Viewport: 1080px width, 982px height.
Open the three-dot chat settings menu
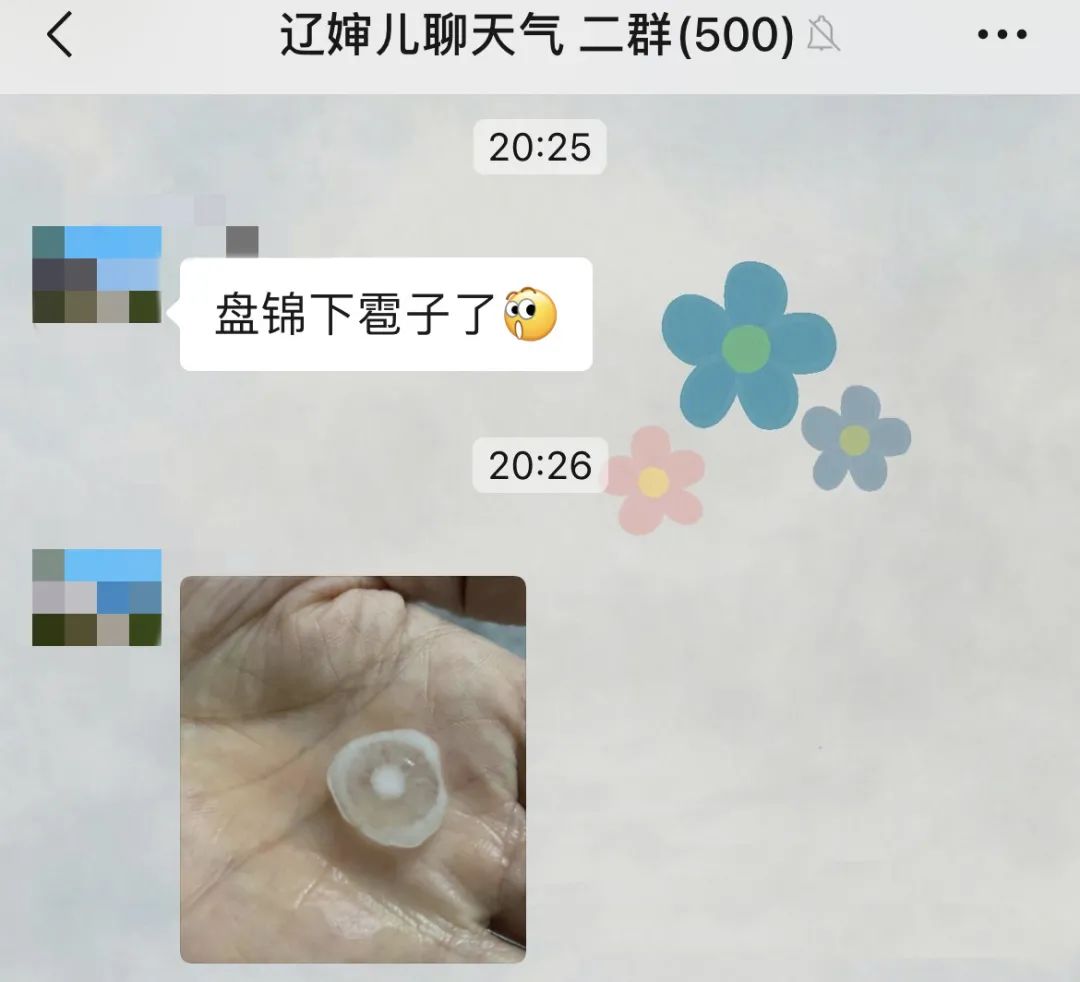pyautogui.click(x=1001, y=36)
